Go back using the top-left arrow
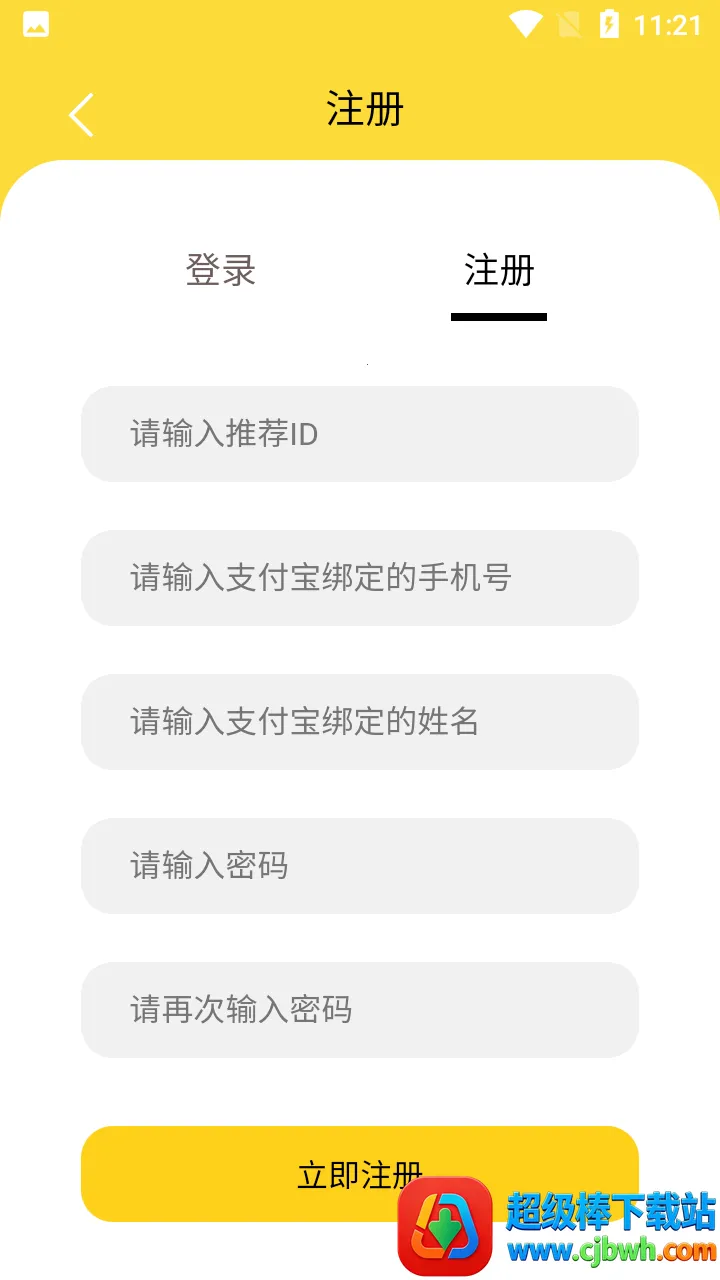The width and height of the screenshot is (720, 1280). pyautogui.click(x=82, y=114)
